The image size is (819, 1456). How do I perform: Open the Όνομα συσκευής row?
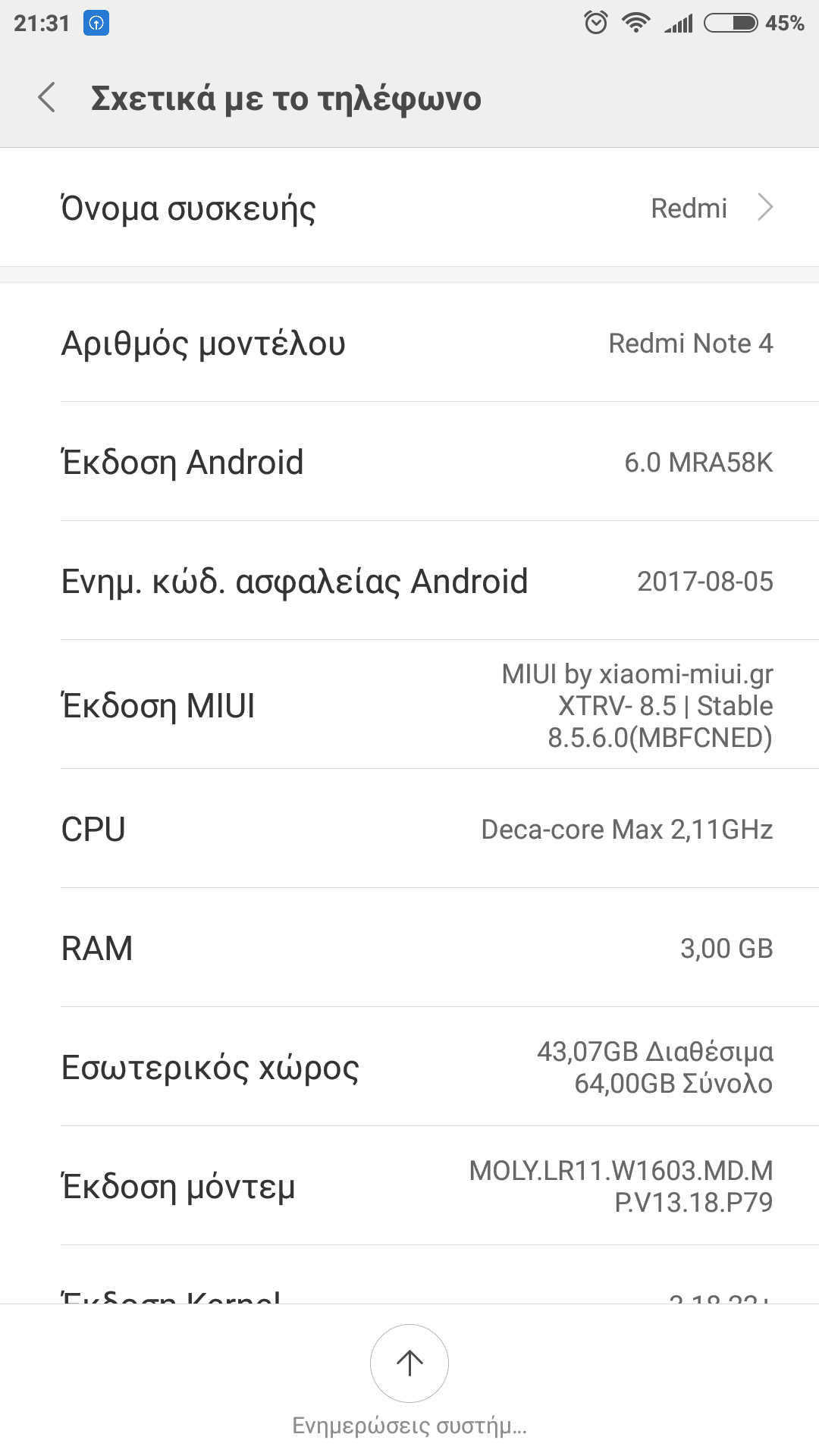(409, 208)
